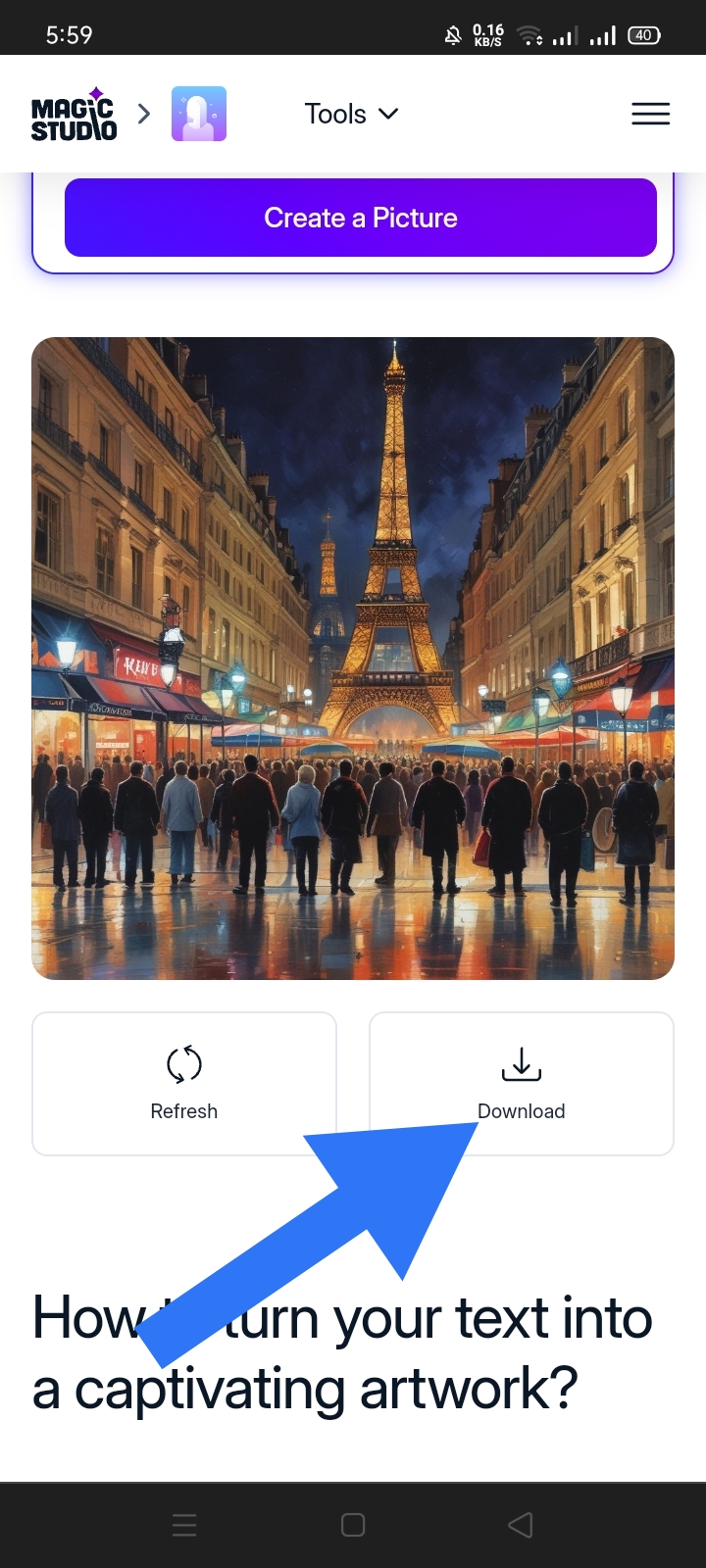Viewport: 706px width, 1568px height.
Task: Download the generated Eiffel Tower image
Action: [521, 1082]
